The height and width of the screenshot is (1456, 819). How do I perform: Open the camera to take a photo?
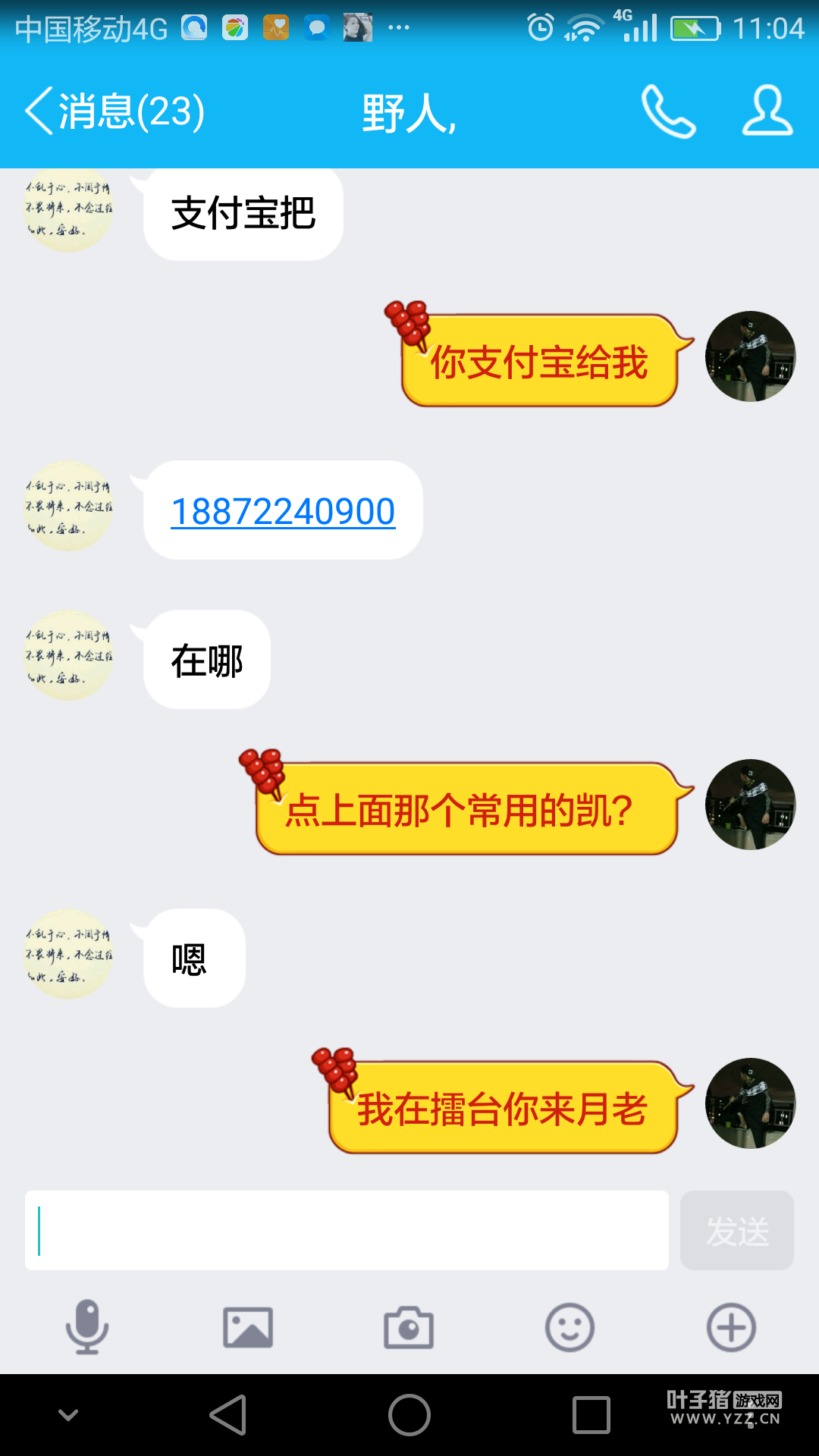click(x=409, y=1327)
